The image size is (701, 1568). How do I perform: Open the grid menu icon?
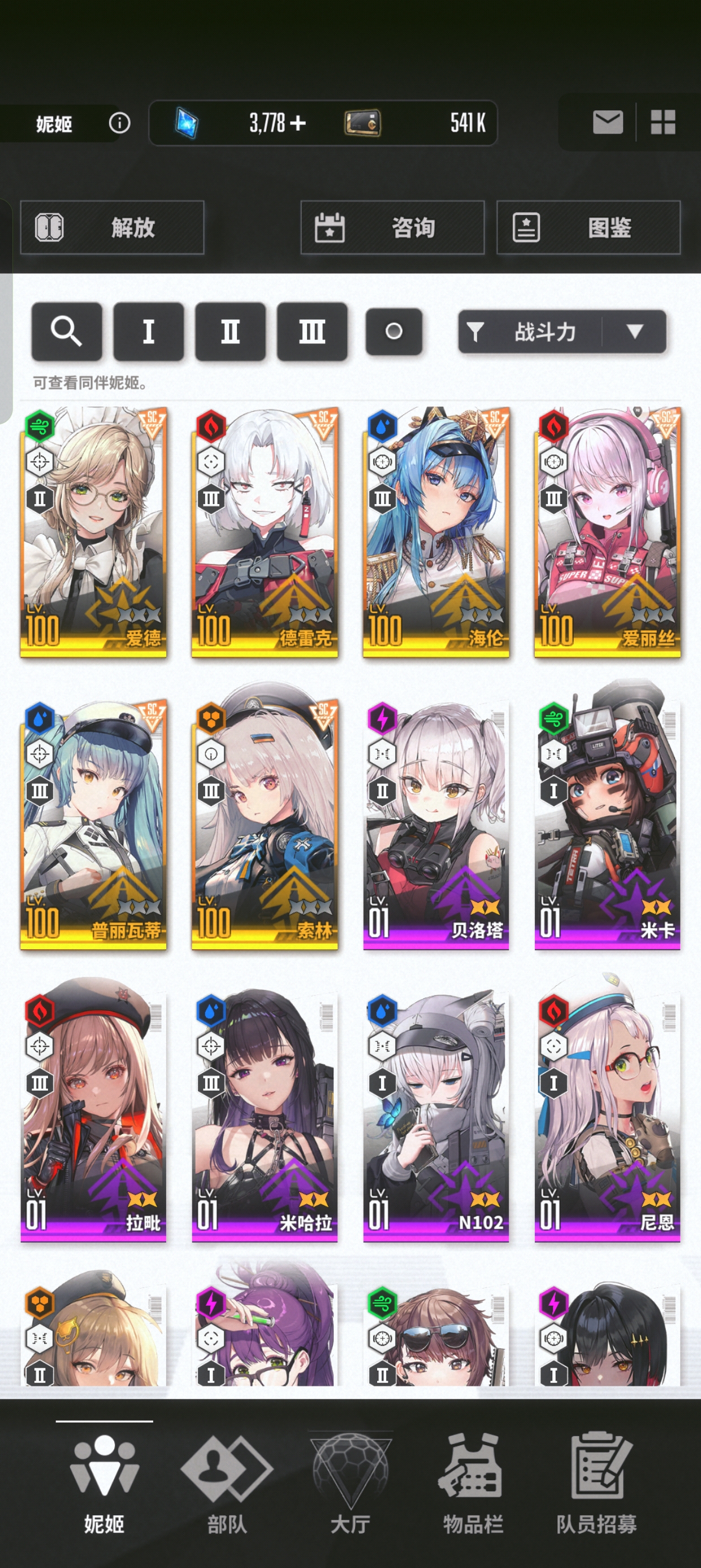663,122
